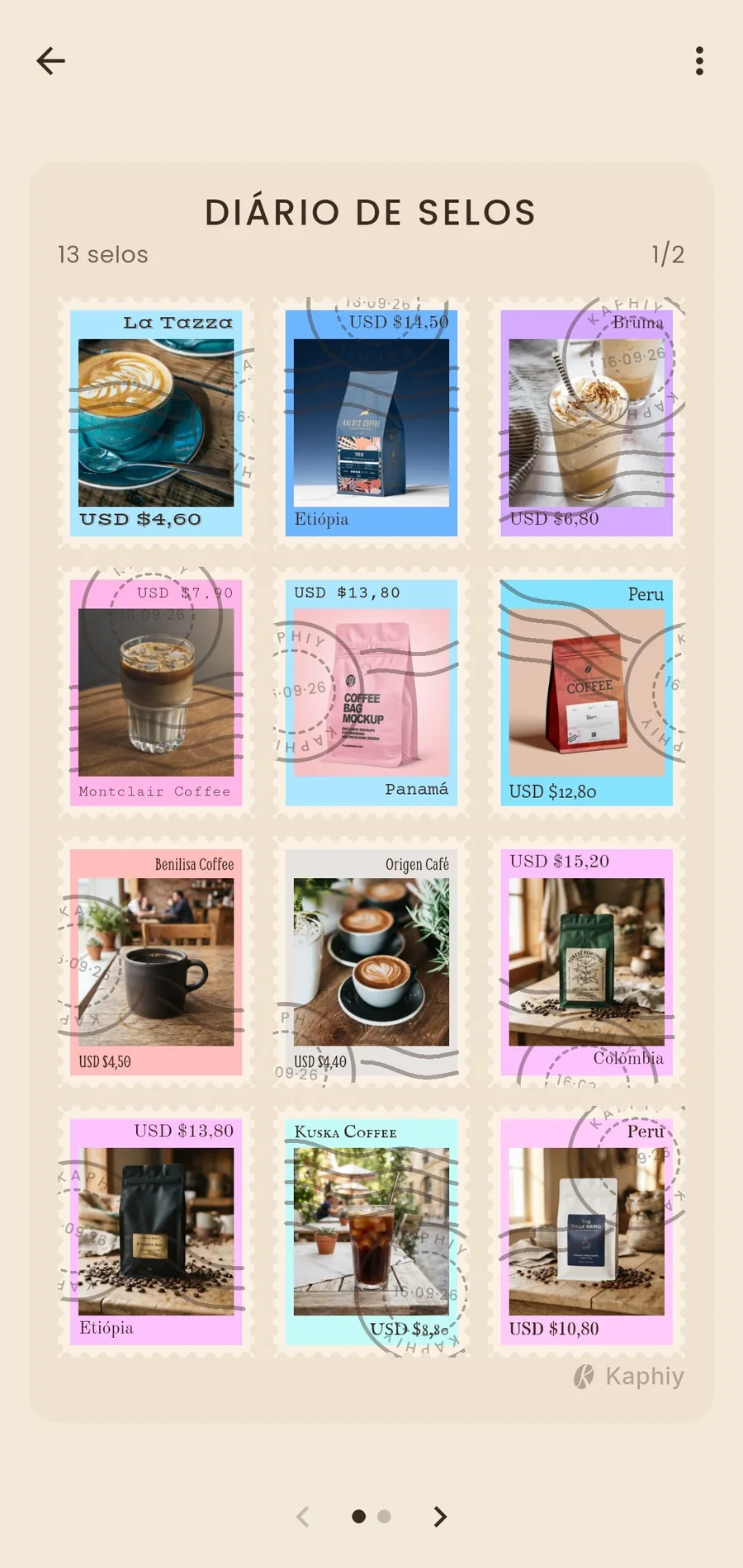Open the Etiópia USD $13,80 stamp
Viewport: 743px width, 1568px height.
(156, 1232)
